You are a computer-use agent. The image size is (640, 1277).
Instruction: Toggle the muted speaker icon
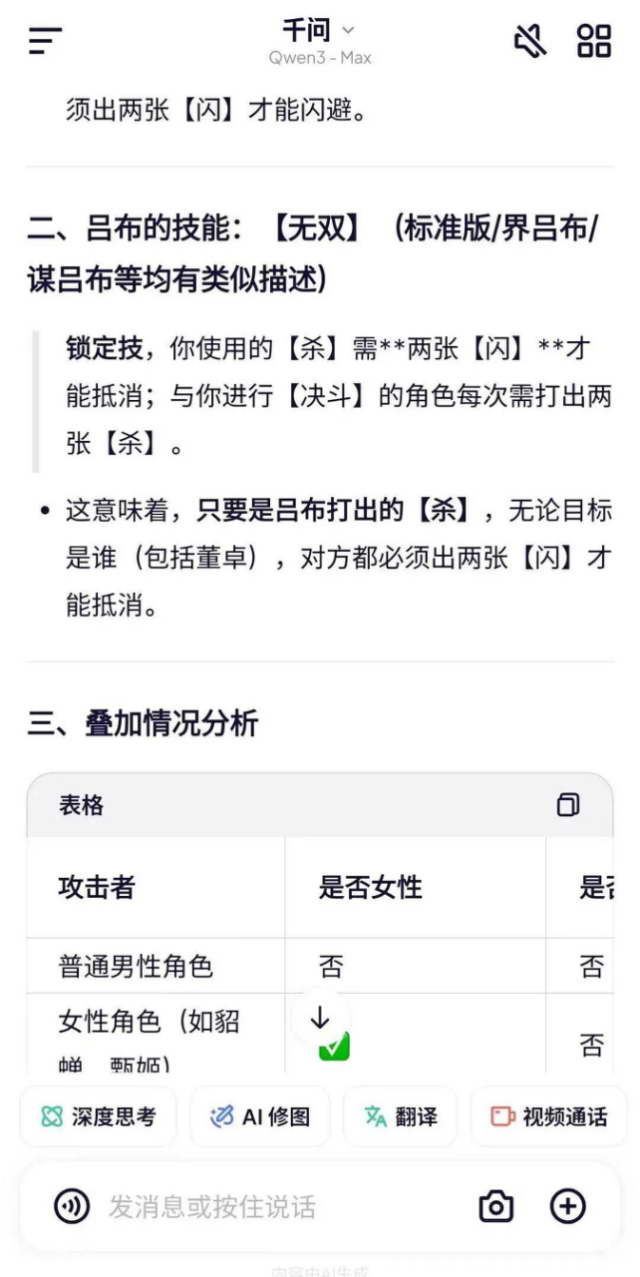(530, 41)
